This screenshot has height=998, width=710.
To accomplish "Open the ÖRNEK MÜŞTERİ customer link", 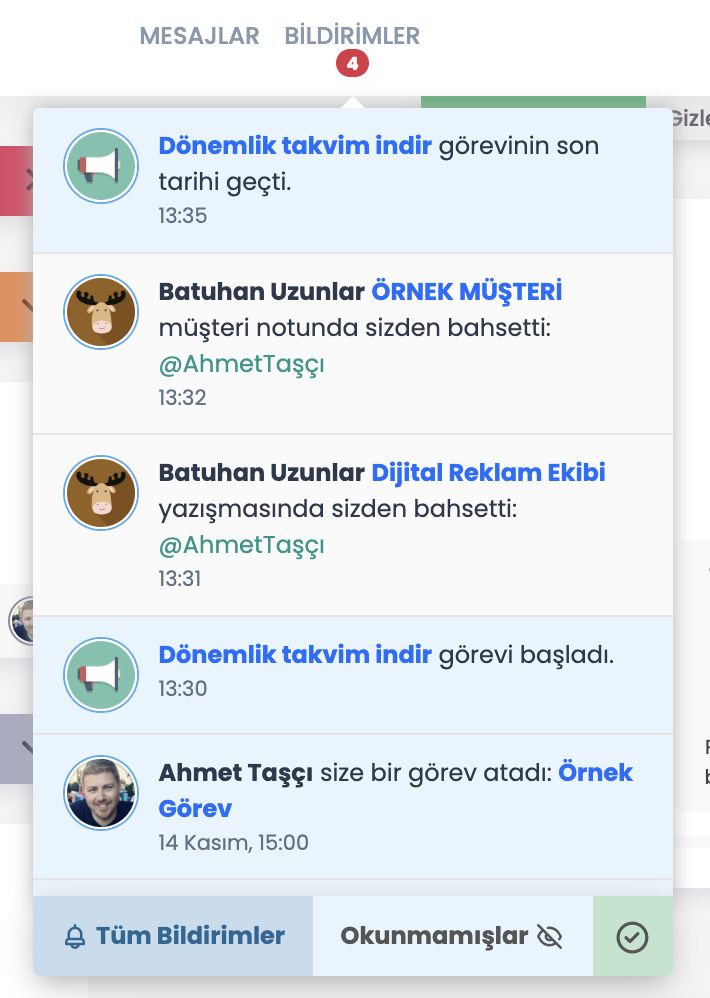I will tap(466, 291).
